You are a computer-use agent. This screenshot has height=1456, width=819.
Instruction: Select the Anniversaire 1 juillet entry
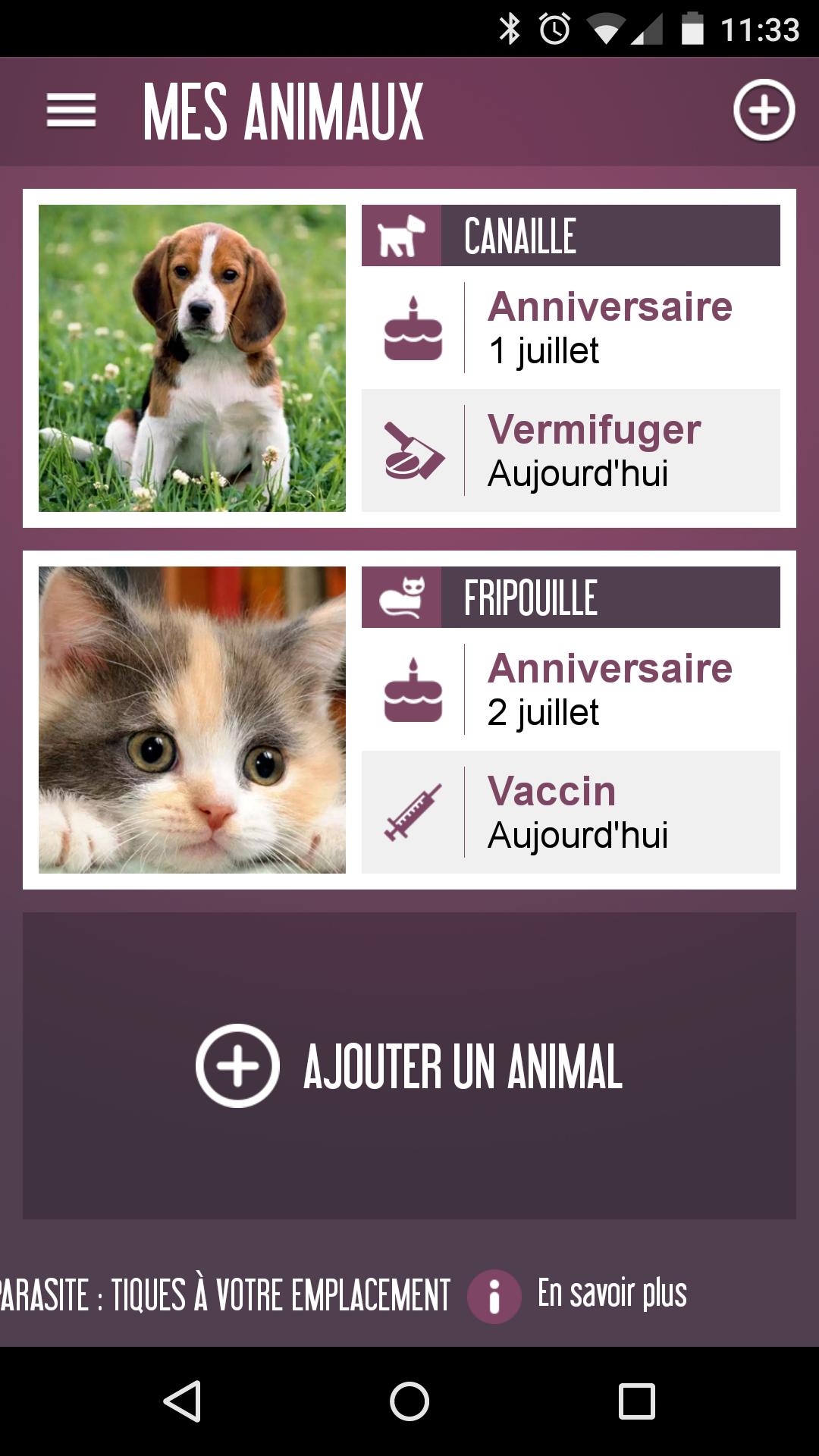(611, 326)
